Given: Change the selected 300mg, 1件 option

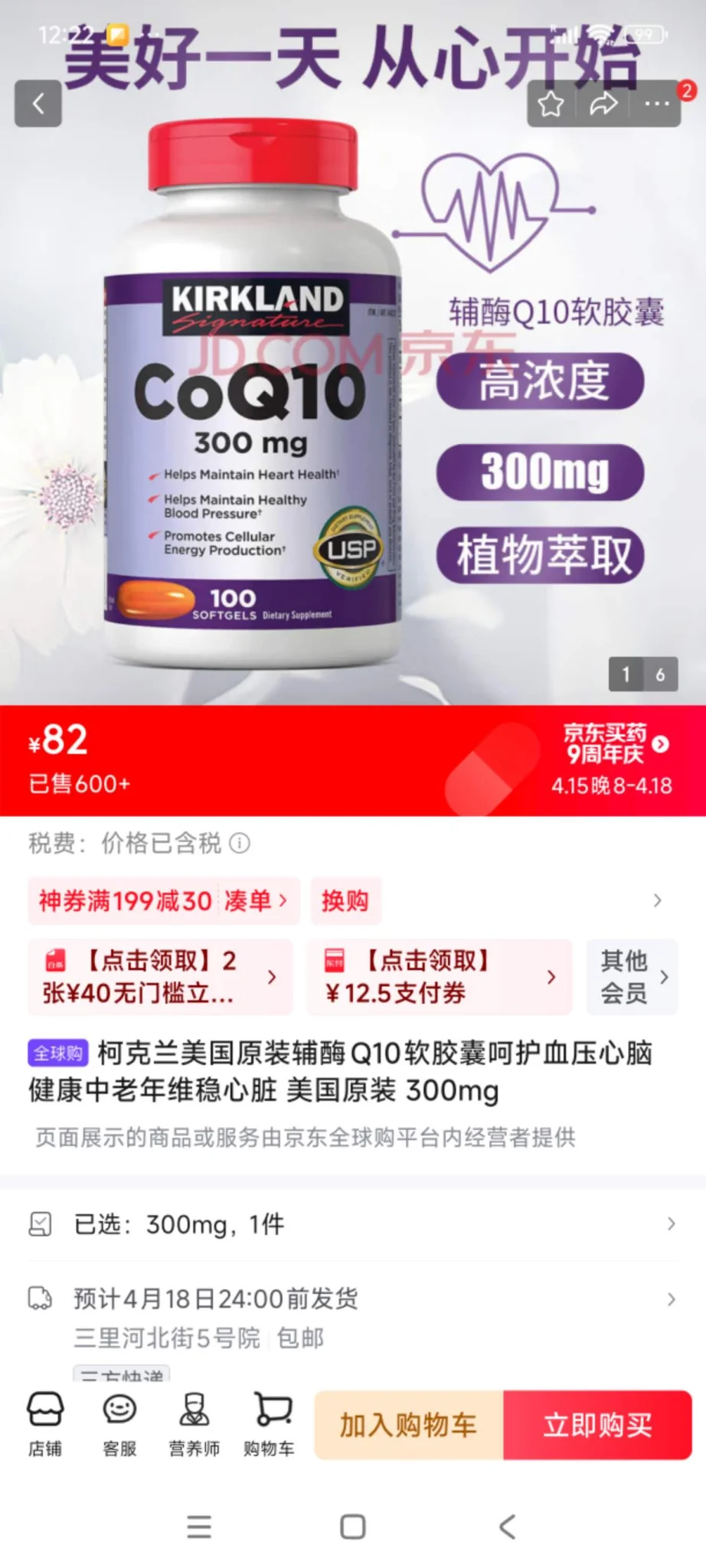Looking at the screenshot, I should tap(352, 1224).
